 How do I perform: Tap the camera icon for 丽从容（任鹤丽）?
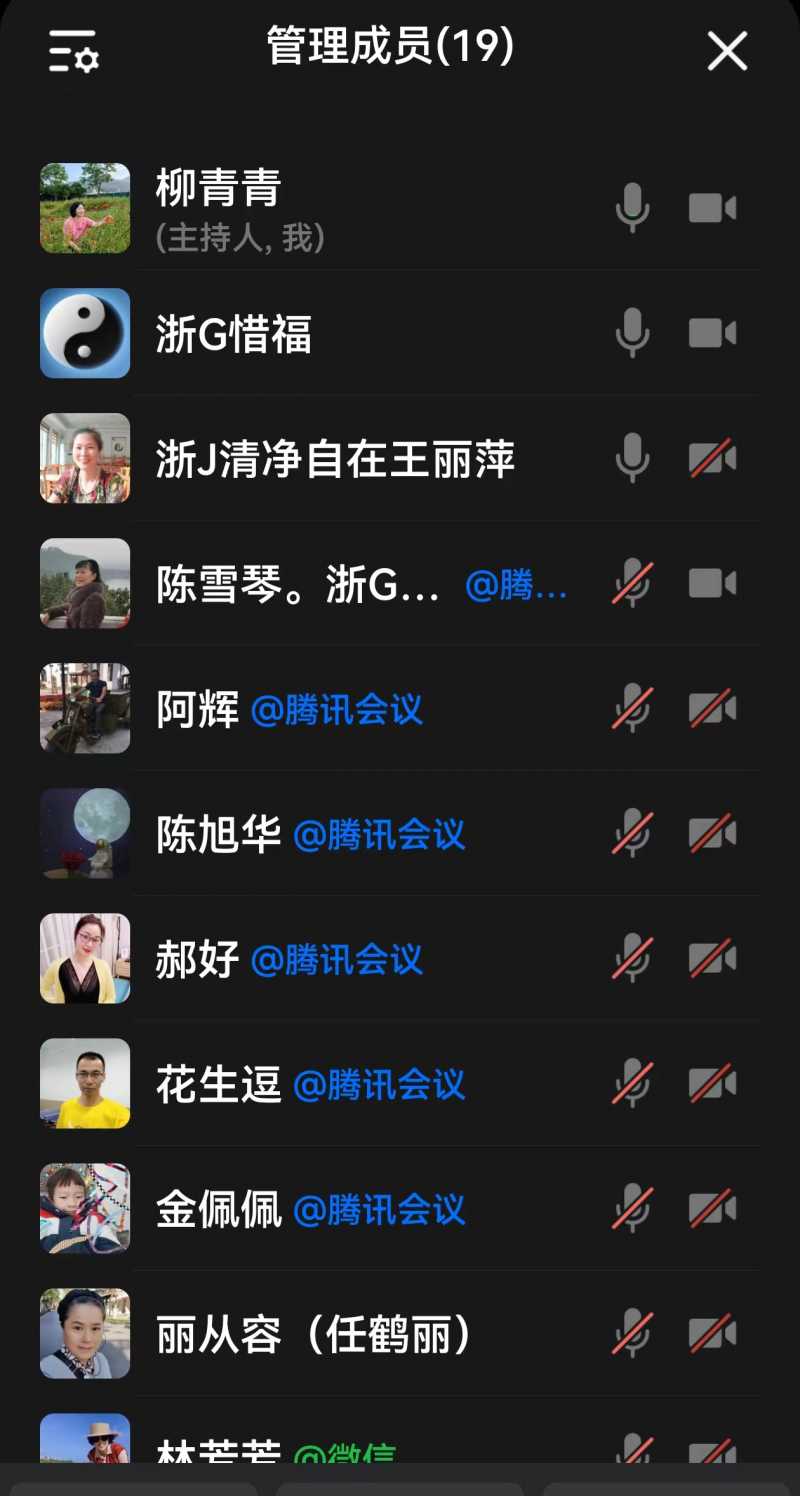coord(713,1334)
